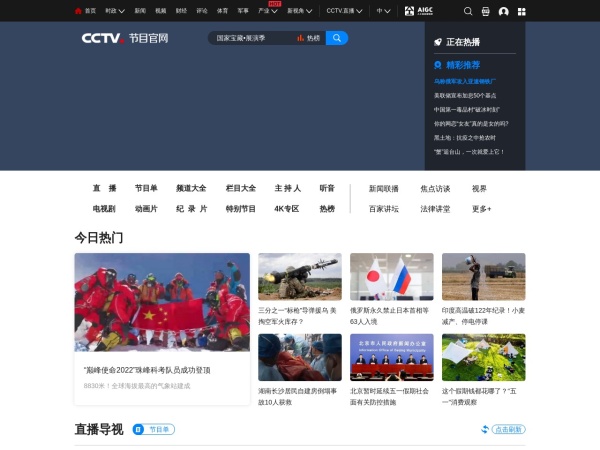Open 节目单 program schedule link
600x450 pixels.
[146, 188]
